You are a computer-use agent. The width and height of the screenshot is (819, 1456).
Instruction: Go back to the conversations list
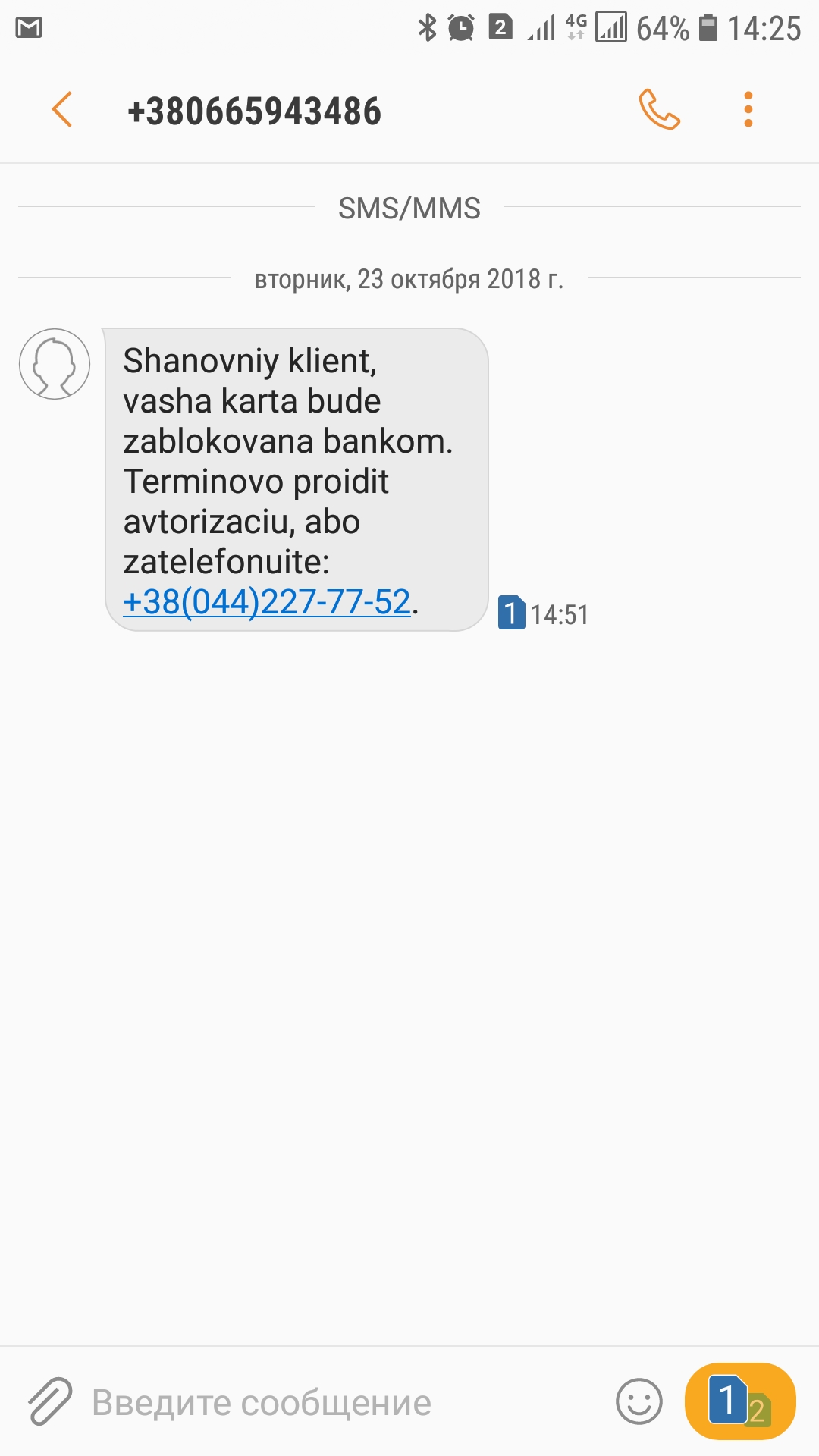pyautogui.click(x=62, y=110)
